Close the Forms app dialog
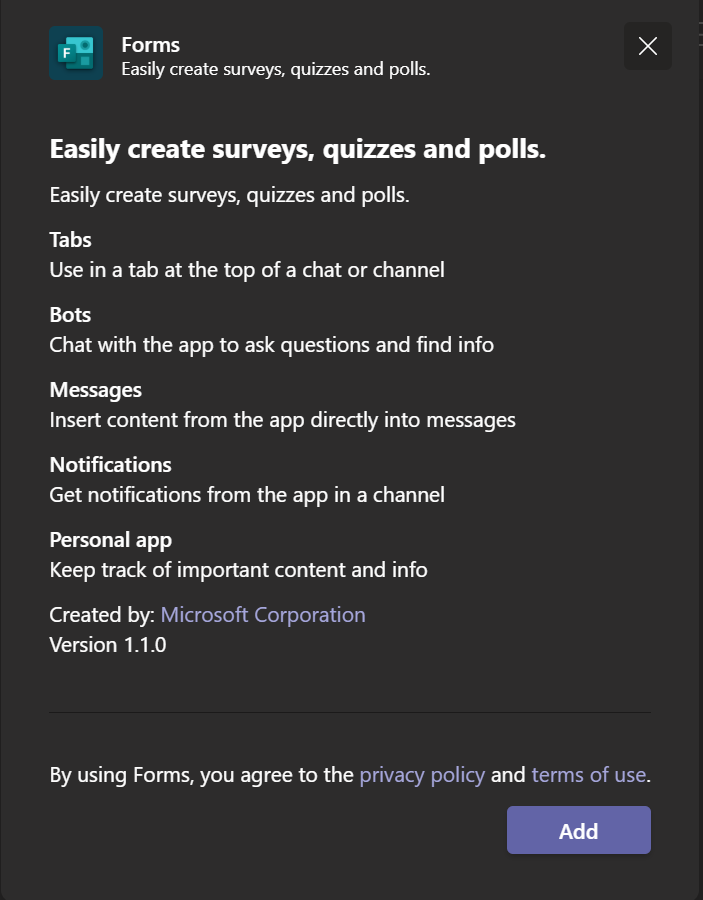This screenshot has width=703, height=900. click(647, 46)
